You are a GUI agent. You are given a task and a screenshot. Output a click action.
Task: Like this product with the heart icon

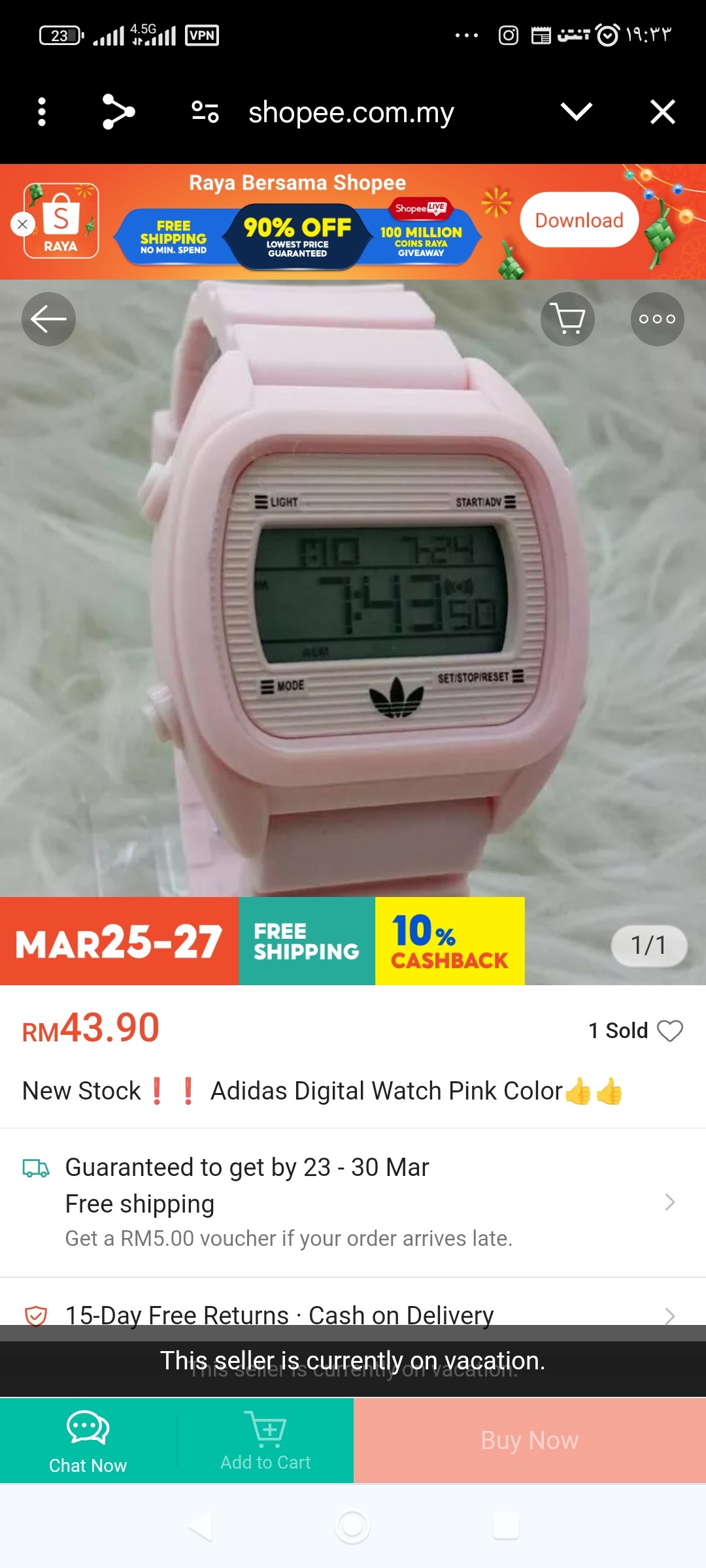(x=669, y=1031)
